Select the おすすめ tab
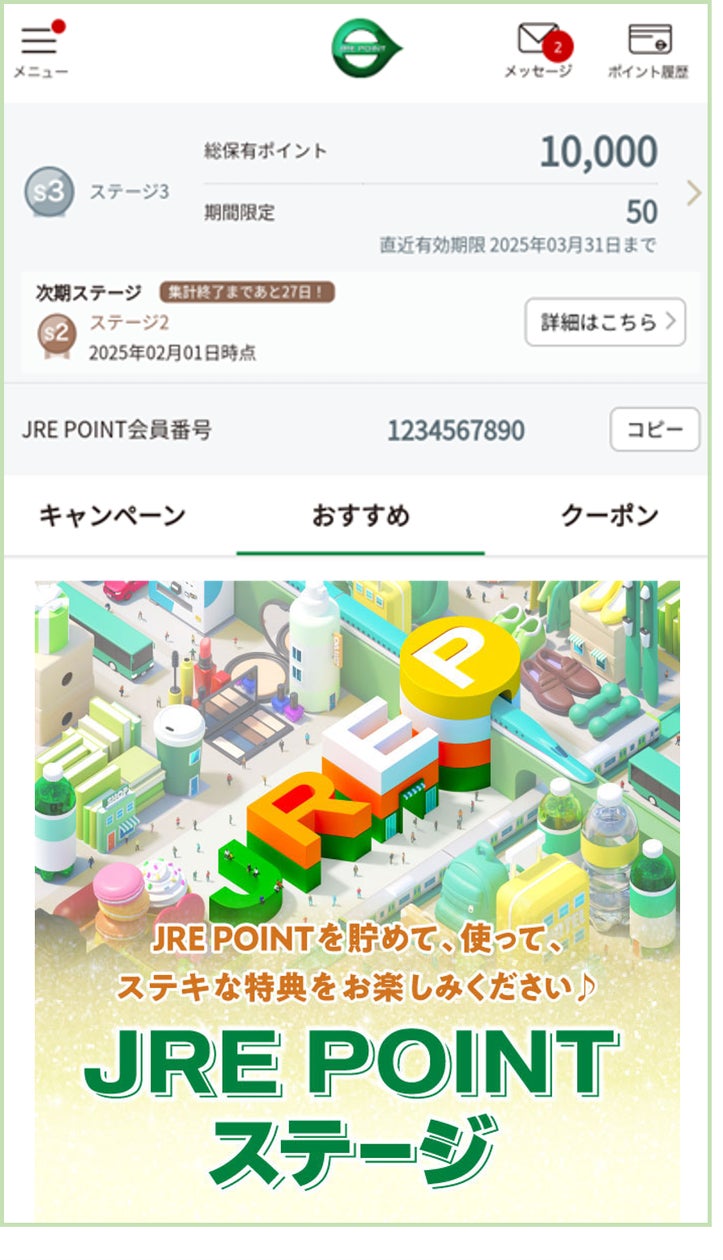The height and width of the screenshot is (1260, 723). click(360, 516)
